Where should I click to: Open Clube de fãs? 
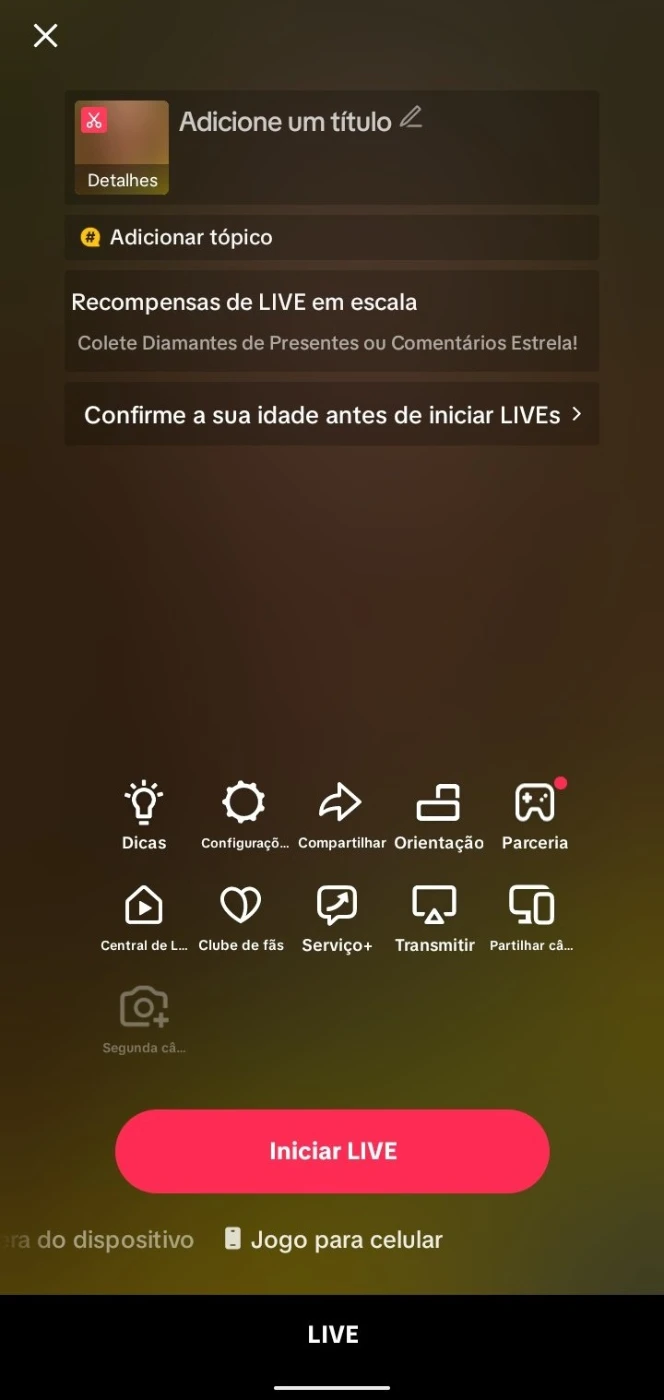tap(241, 918)
